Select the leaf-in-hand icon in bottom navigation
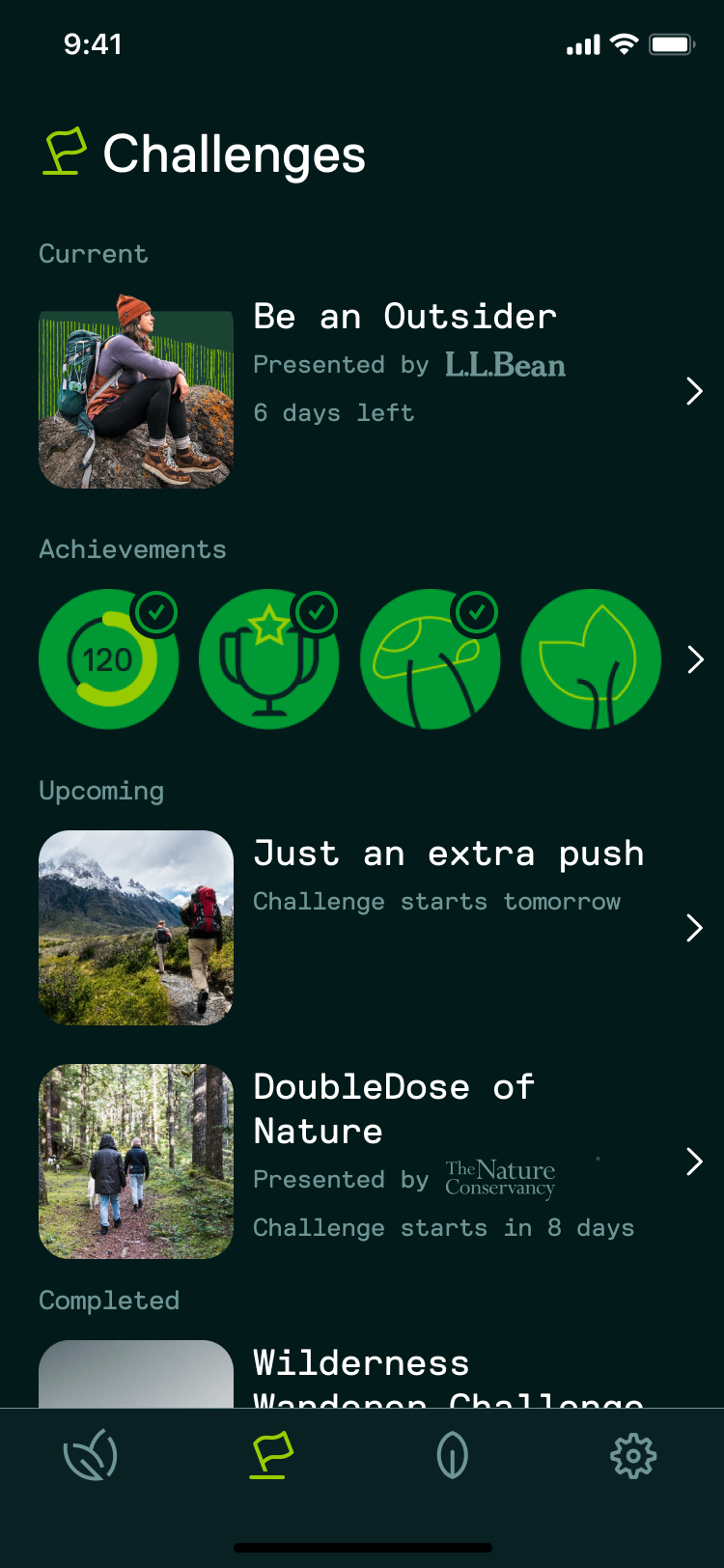Viewport: 724px width, 1568px height. [x=90, y=1456]
